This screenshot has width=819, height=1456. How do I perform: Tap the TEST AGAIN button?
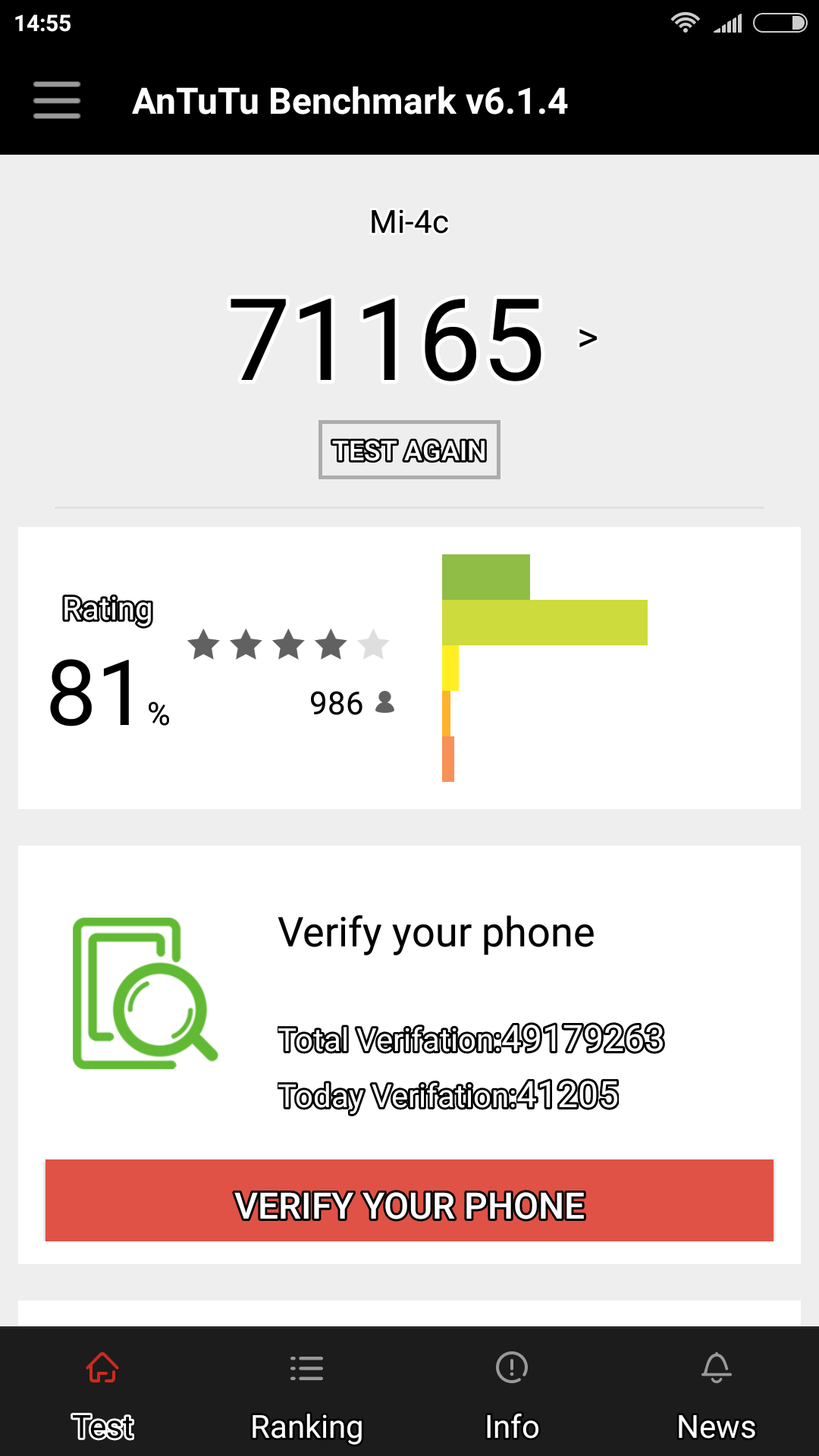pos(409,450)
